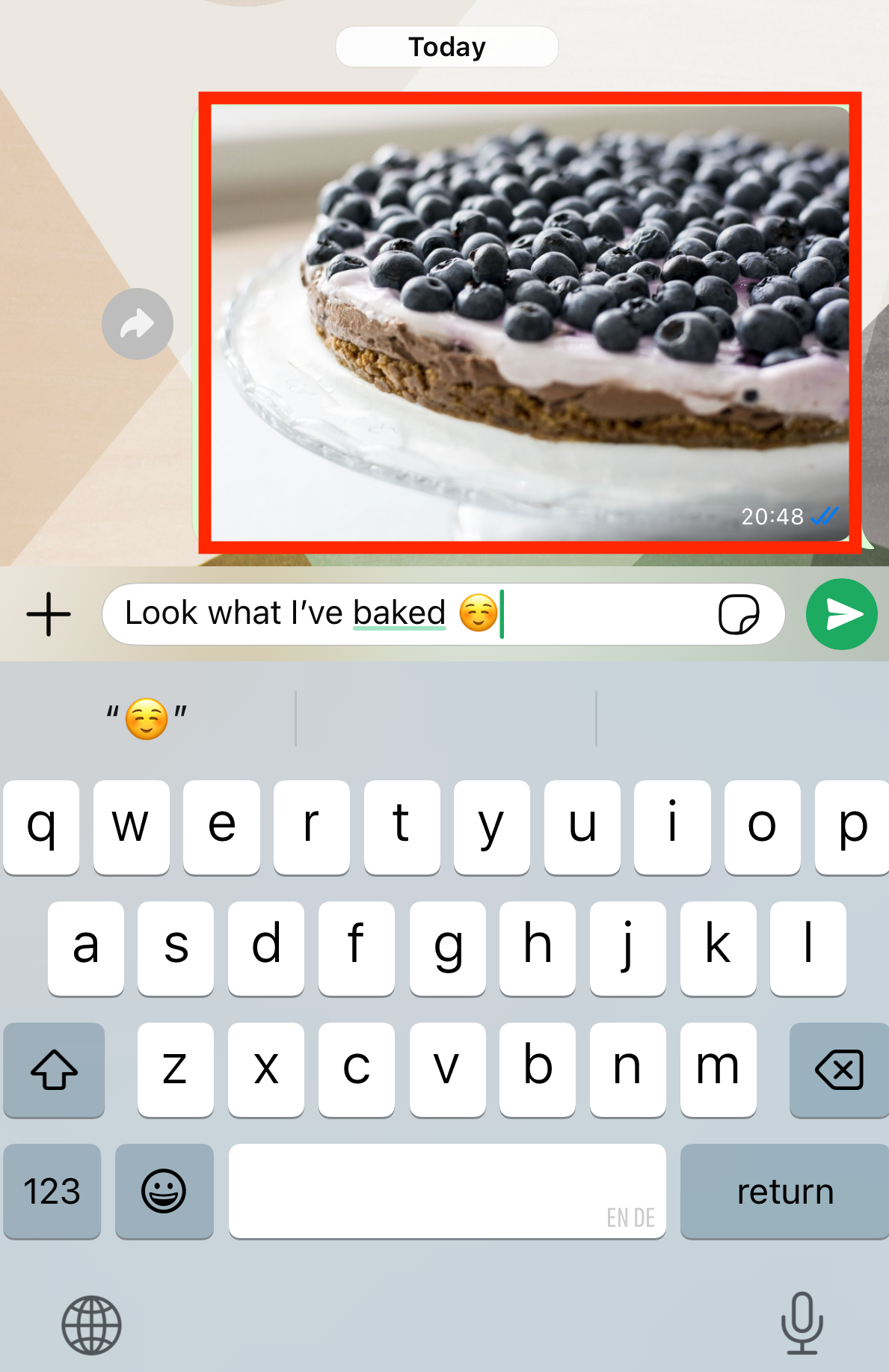Image resolution: width=889 pixels, height=1372 pixels.
Task: Enable shift for capital letters
Action: tap(54, 1069)
